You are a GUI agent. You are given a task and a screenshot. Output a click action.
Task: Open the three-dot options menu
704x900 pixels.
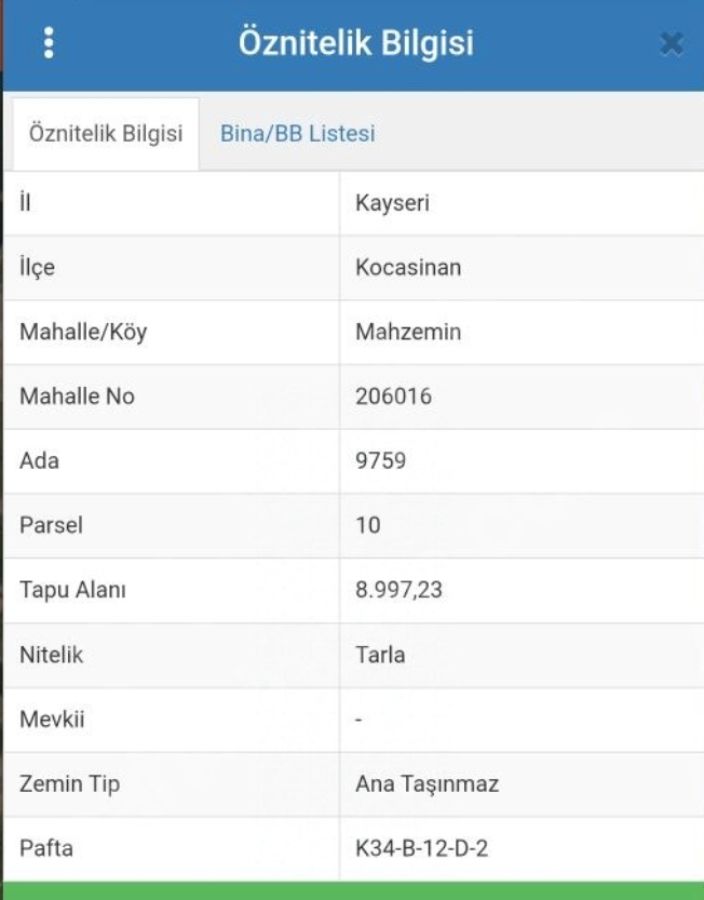click(x=48, y=43)
